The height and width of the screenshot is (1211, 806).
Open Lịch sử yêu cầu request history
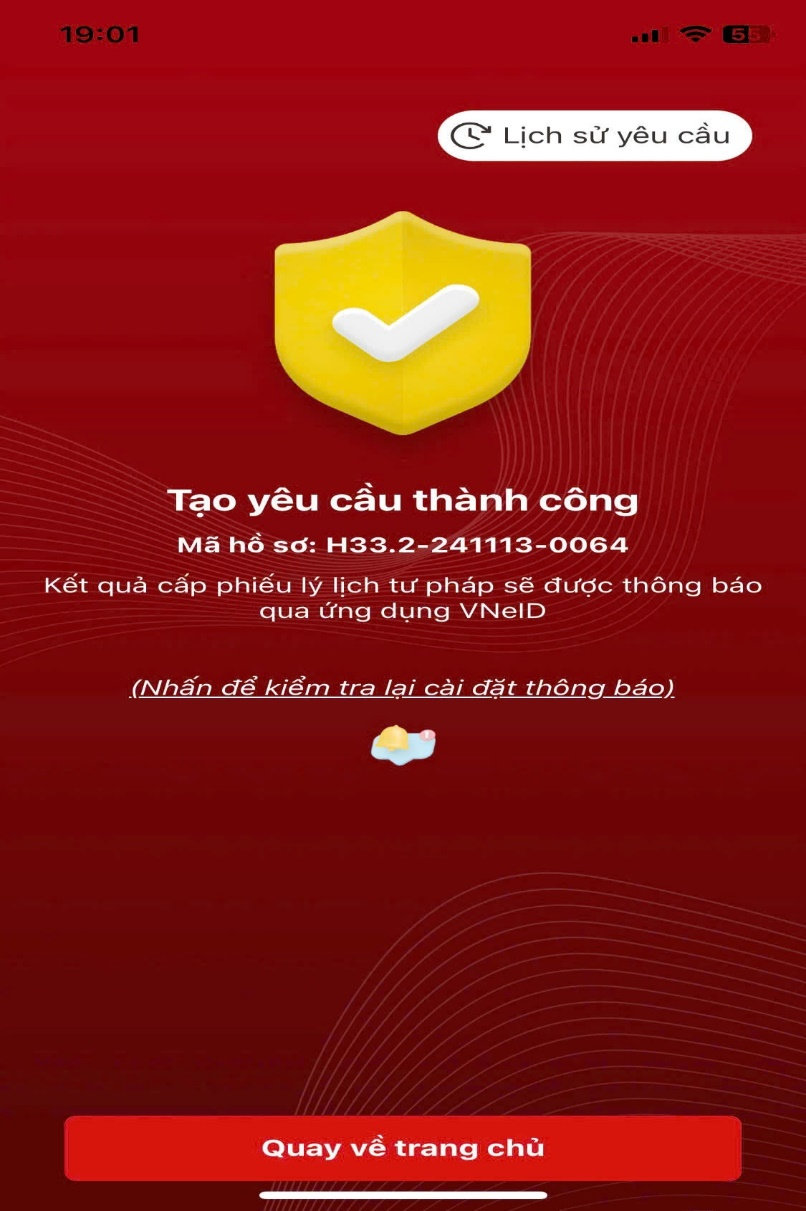coord(594,136)
